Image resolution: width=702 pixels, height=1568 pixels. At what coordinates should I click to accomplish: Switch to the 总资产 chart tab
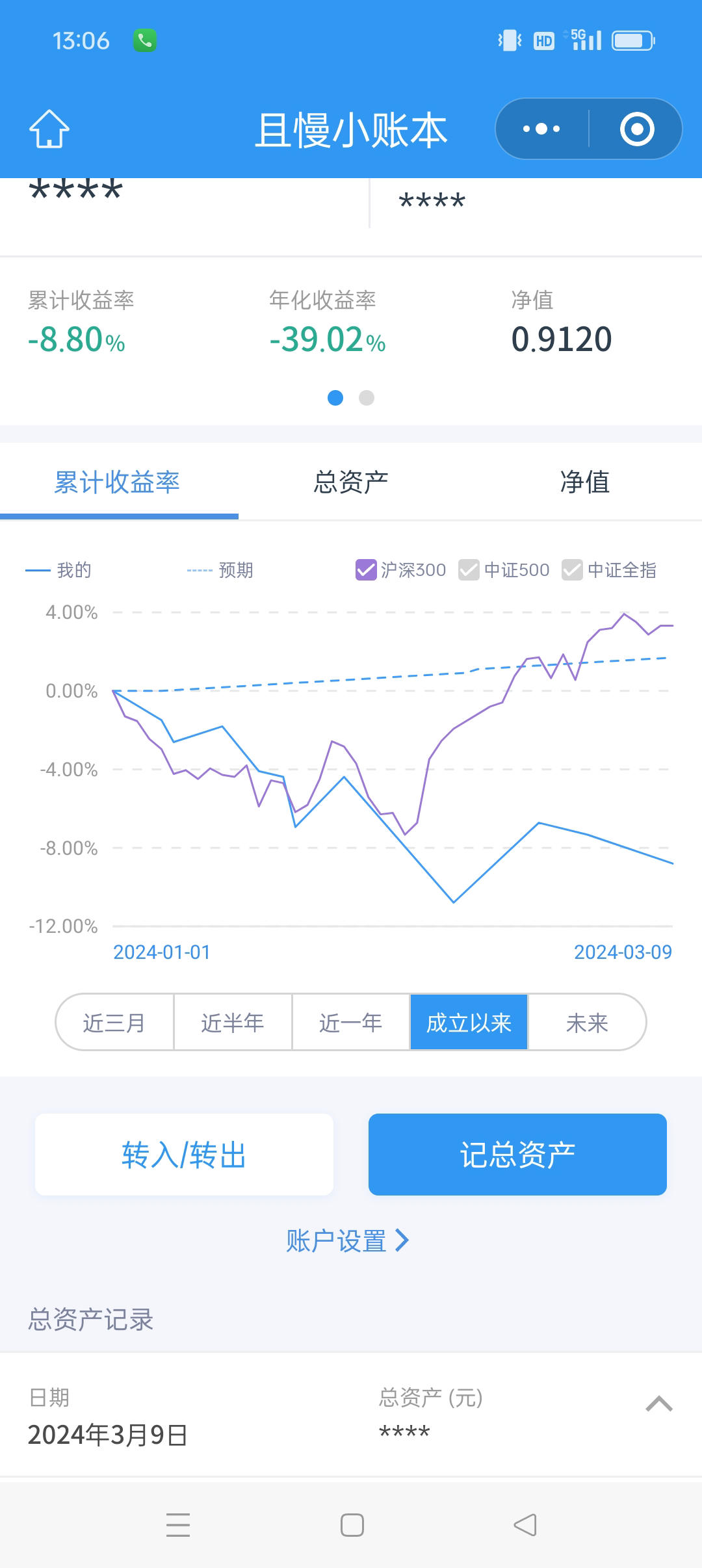tap(350, 482)
